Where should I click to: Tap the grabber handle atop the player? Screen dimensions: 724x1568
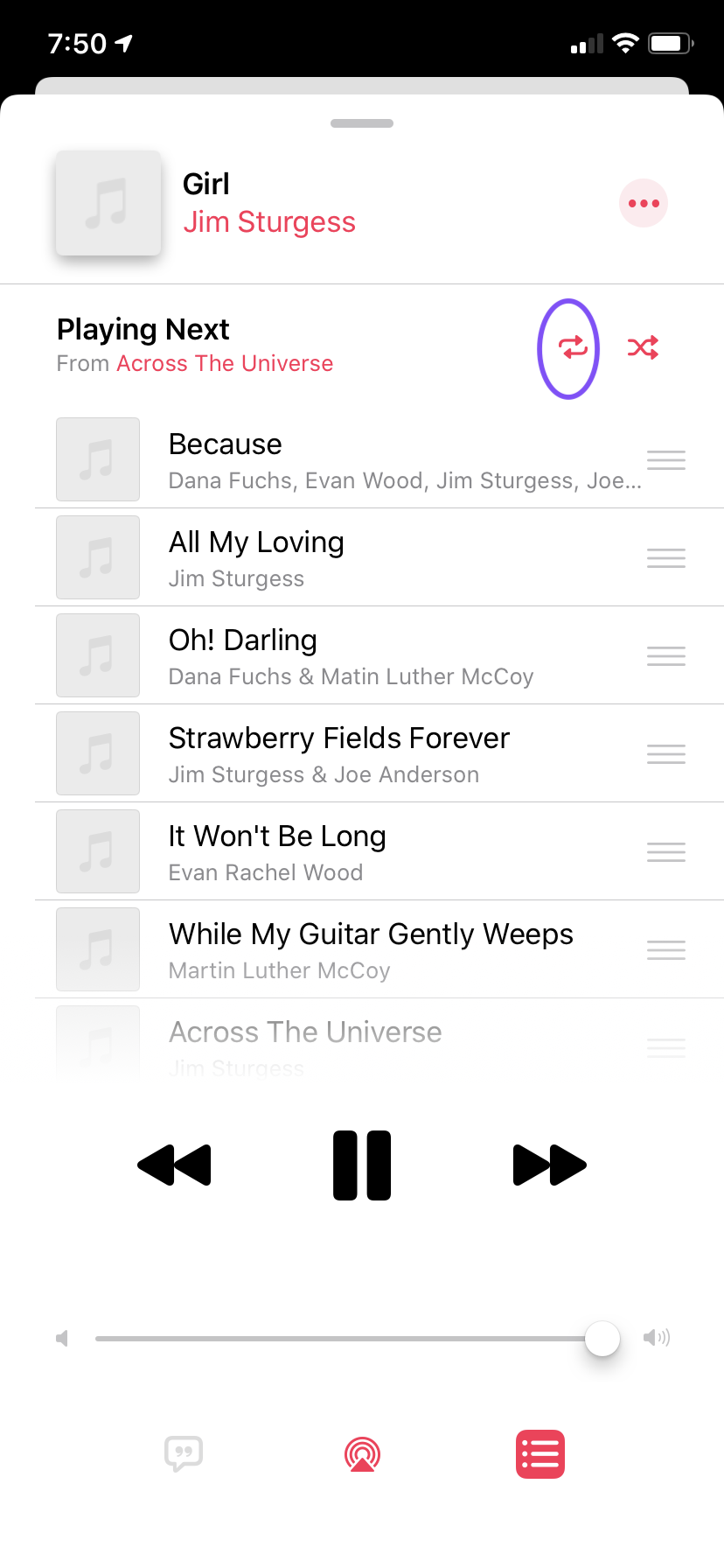pyautogui.click(x=362, y=123)
